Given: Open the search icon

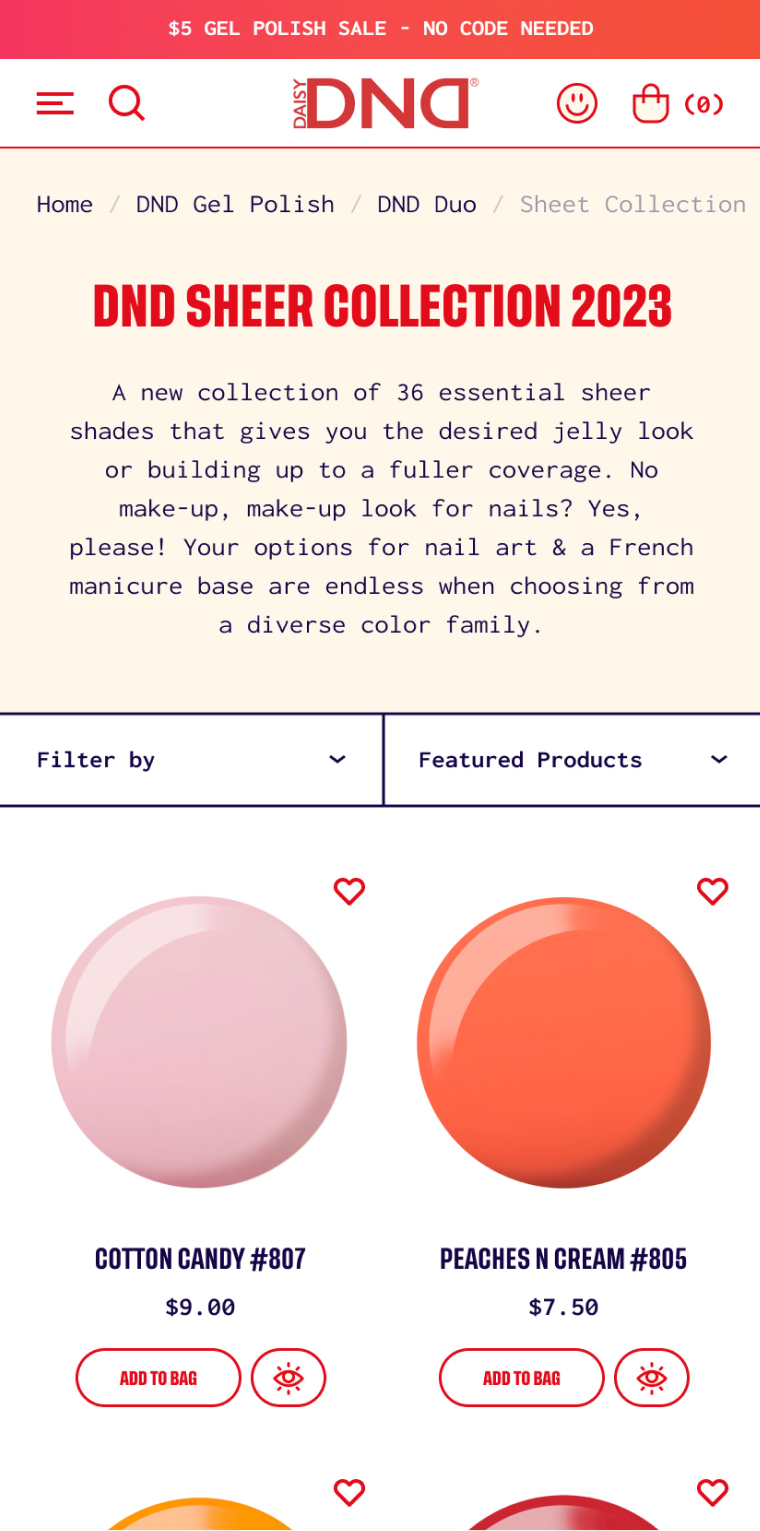Looking at the screenshot, I should (126, 103).
